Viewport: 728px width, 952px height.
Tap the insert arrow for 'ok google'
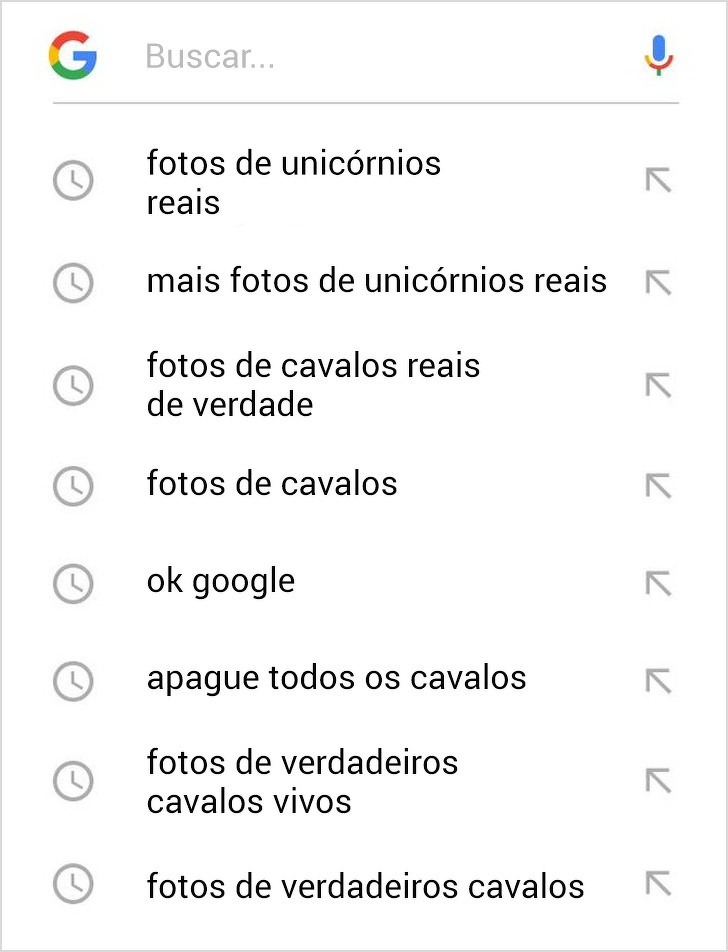[658, 583]
